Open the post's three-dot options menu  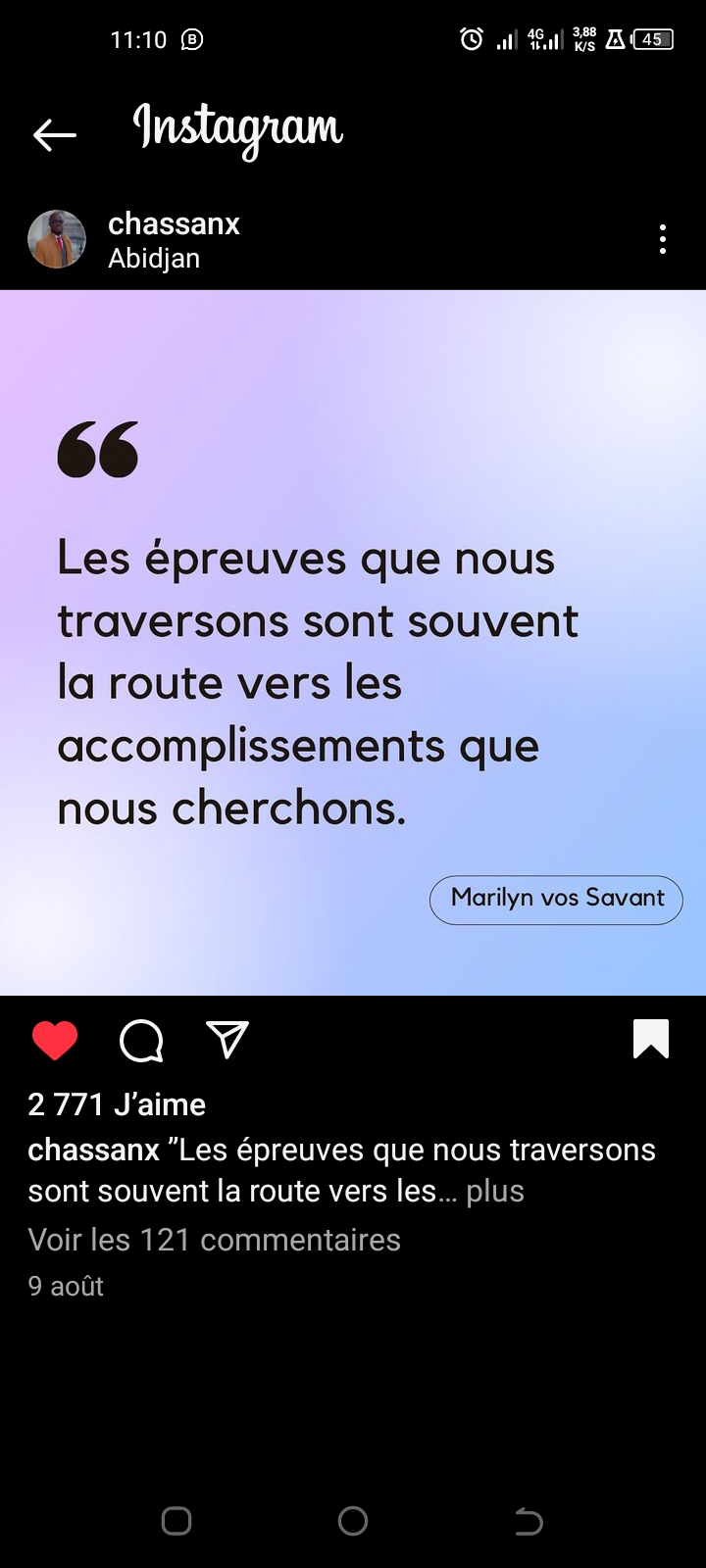[663, 239]
